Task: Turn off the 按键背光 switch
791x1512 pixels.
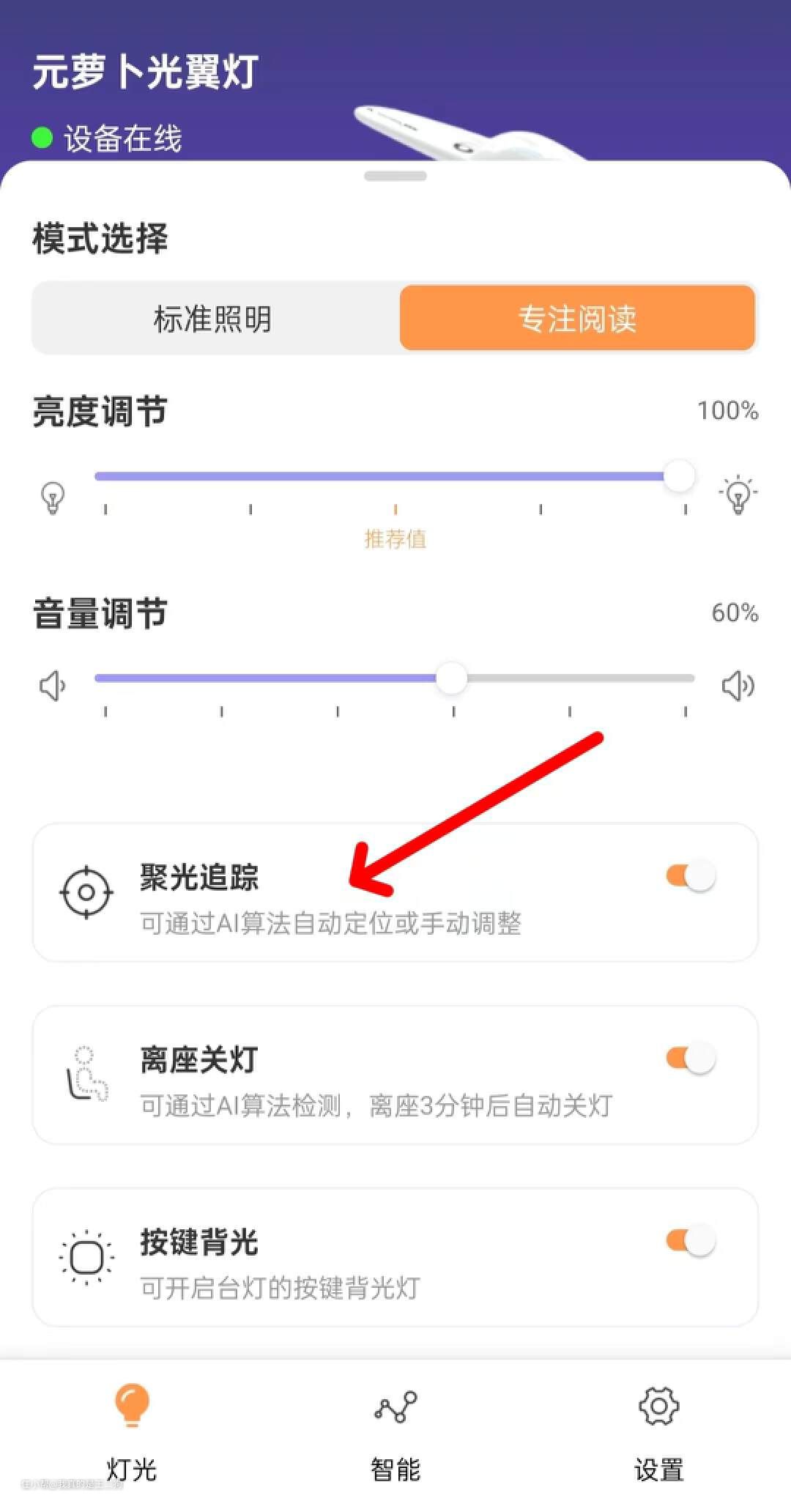Action: 690,1241
